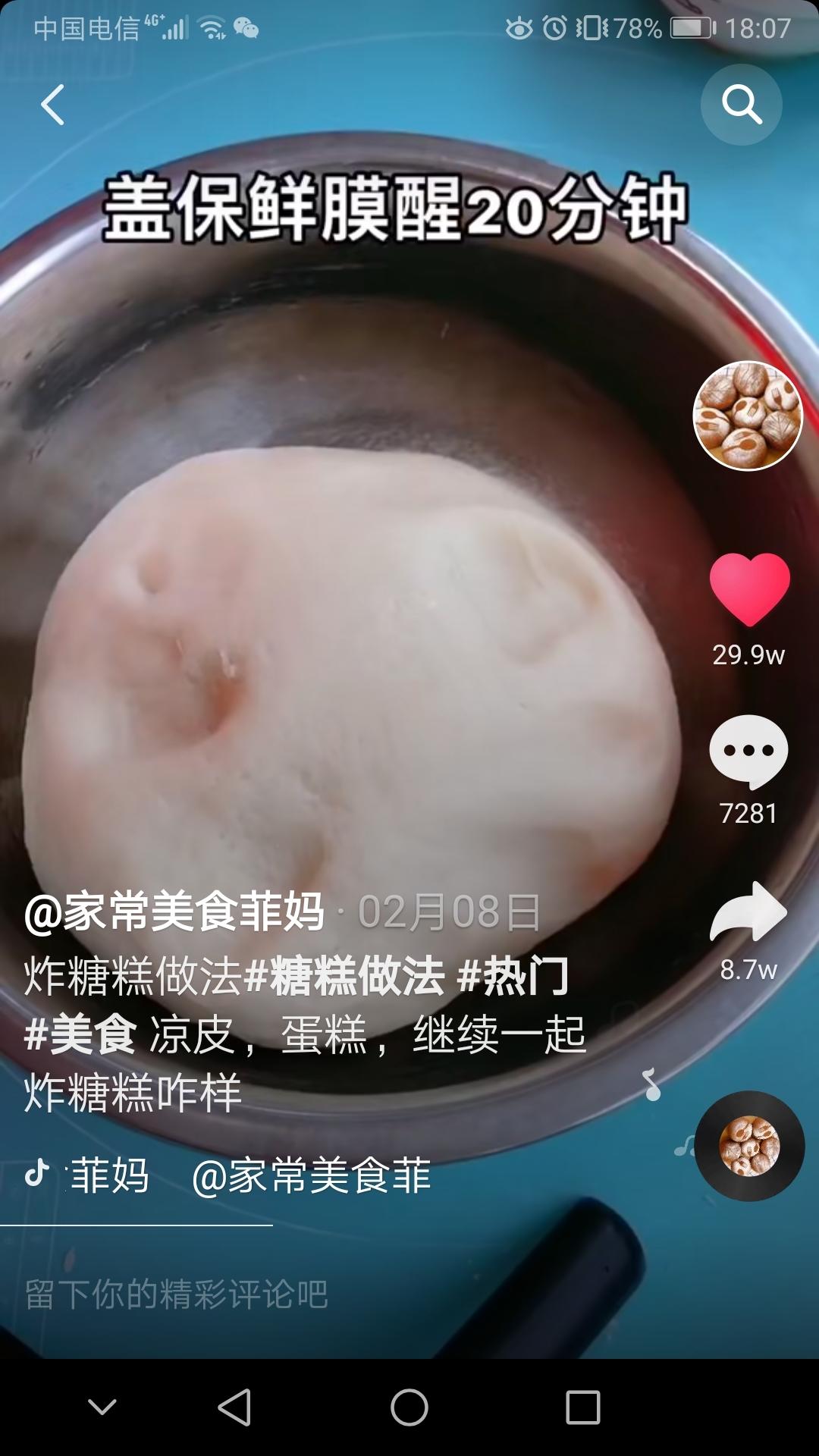
Task: Open the search magnifier icon
Action: tap(741, 105)
